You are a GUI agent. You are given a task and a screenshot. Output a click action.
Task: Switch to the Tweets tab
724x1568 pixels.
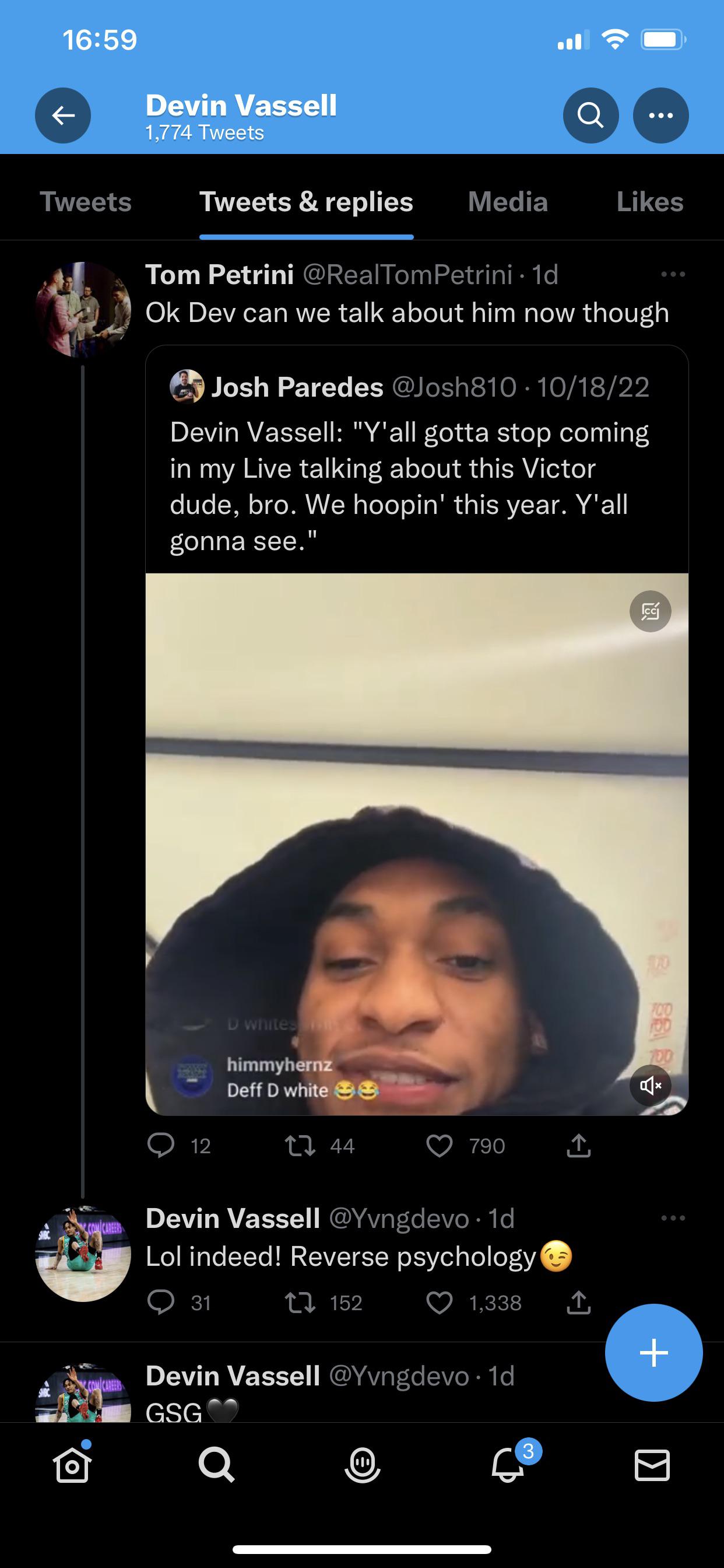86,202
